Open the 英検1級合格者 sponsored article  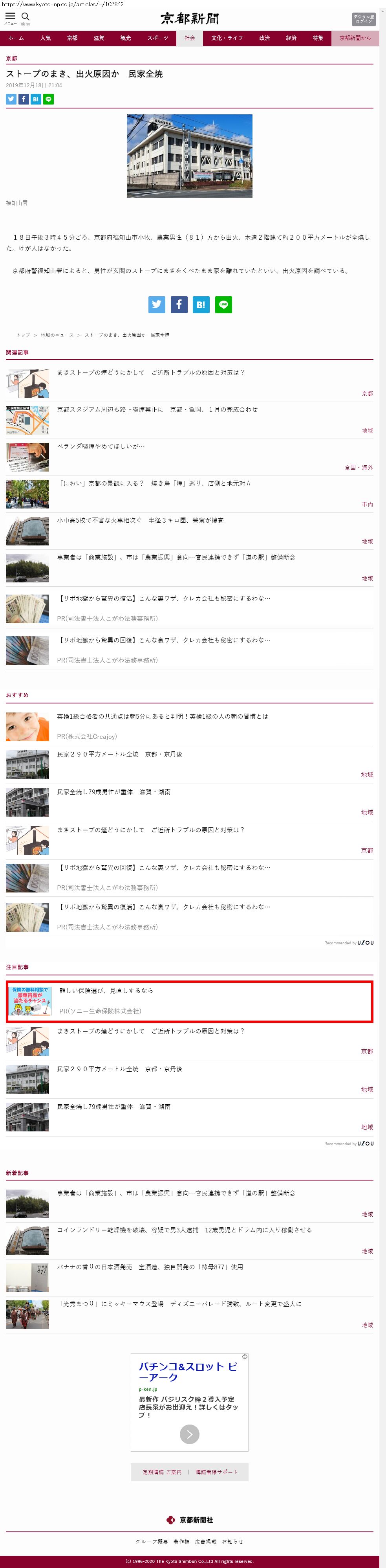pos(162,716)
